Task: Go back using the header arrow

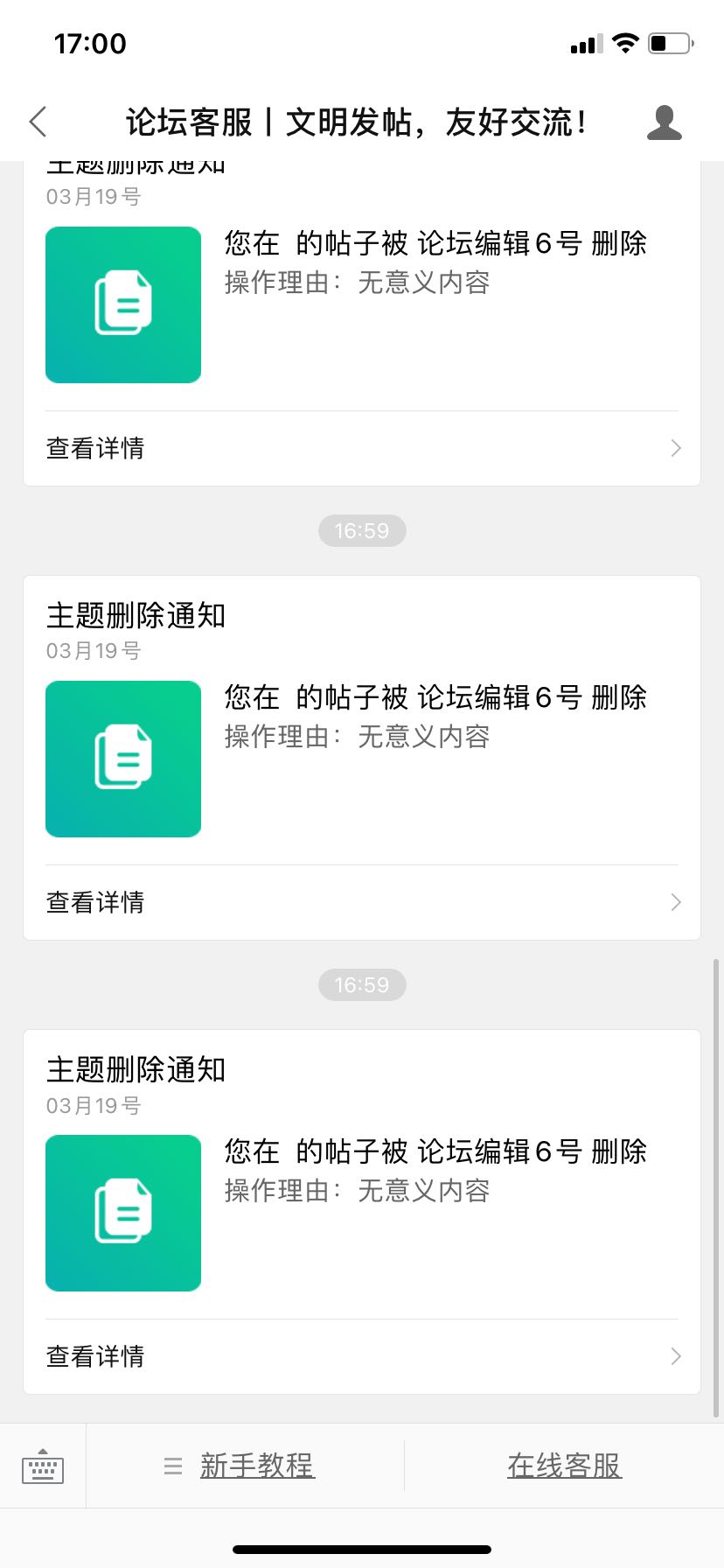Action: coord(38,122)
